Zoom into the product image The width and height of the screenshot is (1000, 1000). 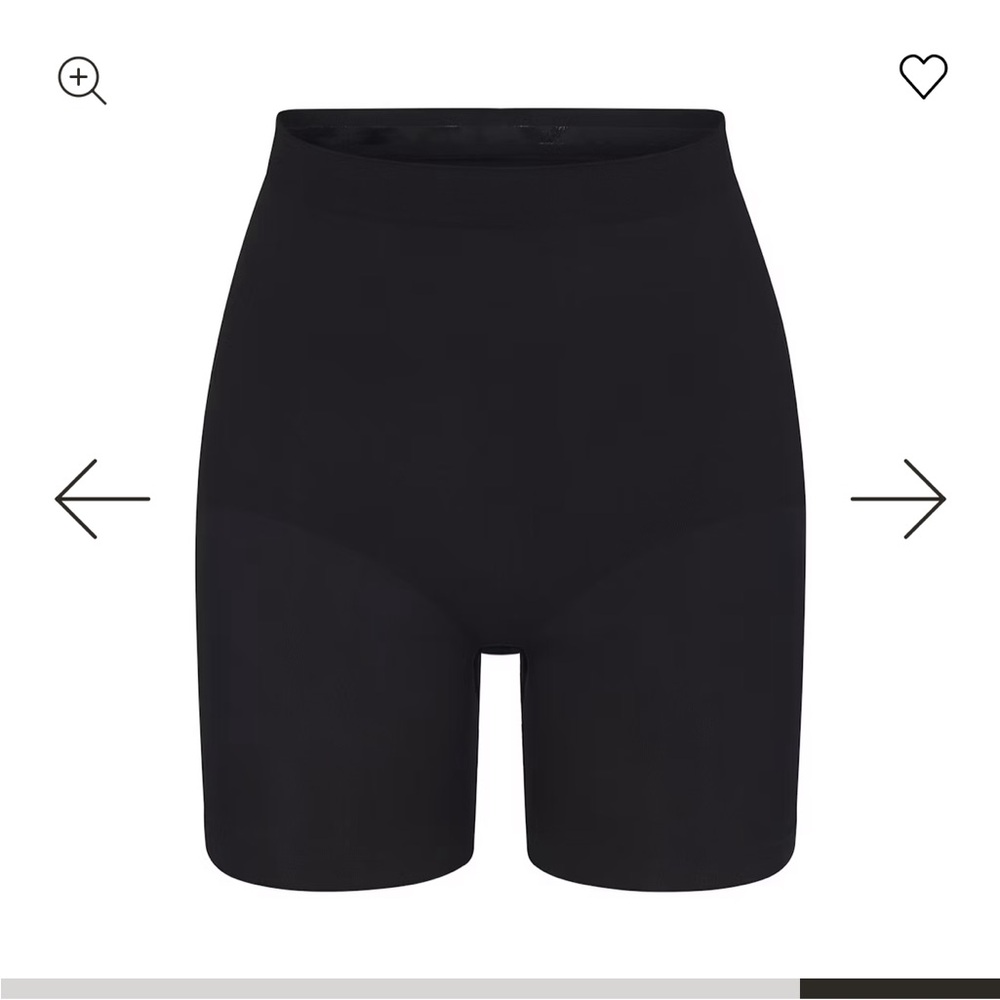click(x=81, y=80)
